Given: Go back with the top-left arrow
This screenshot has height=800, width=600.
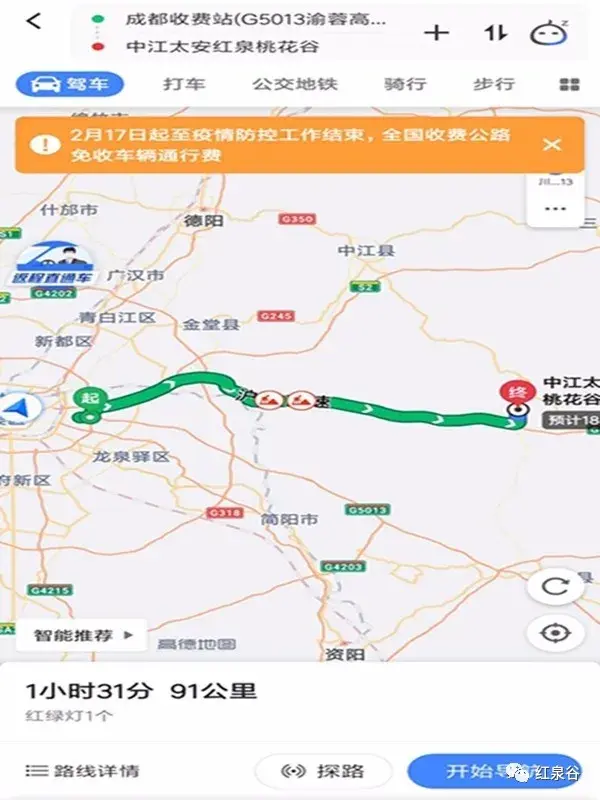Looking at the screenshot, I should click(34, 21).
